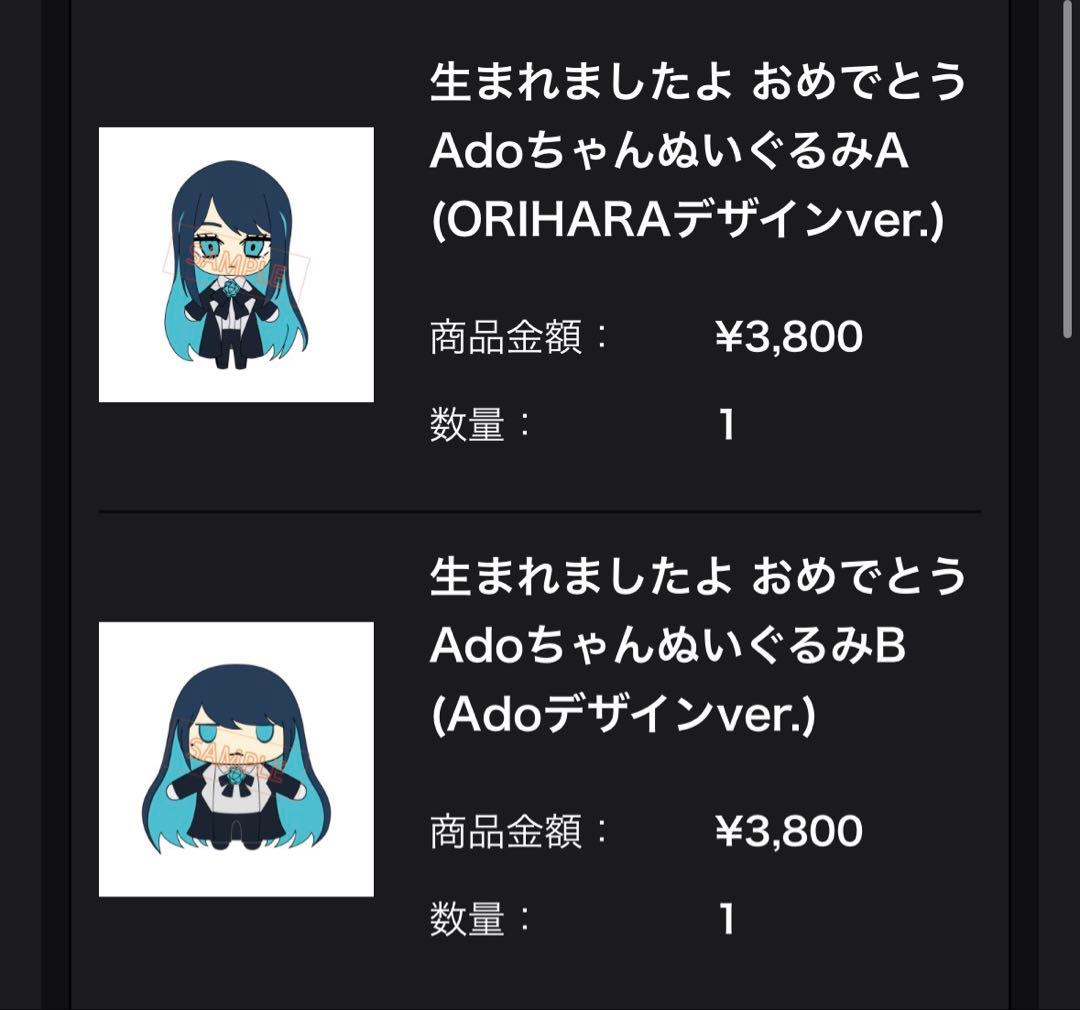The image size is (1080, 1010).
Task: Open the Ado plush A ORIHARA design product image
Action: (236, 265)
